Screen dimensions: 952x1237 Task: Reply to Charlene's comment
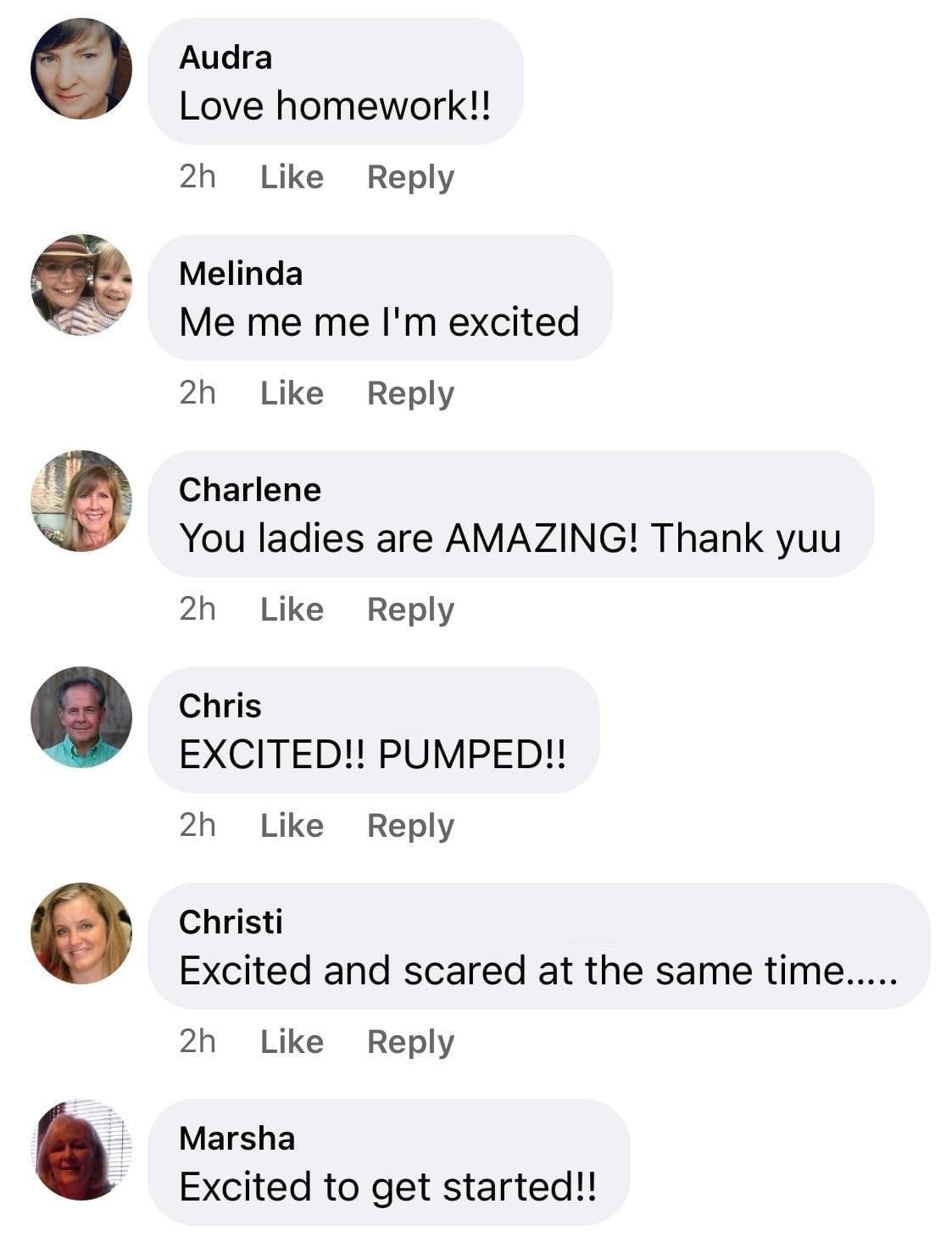pos(410,610)
